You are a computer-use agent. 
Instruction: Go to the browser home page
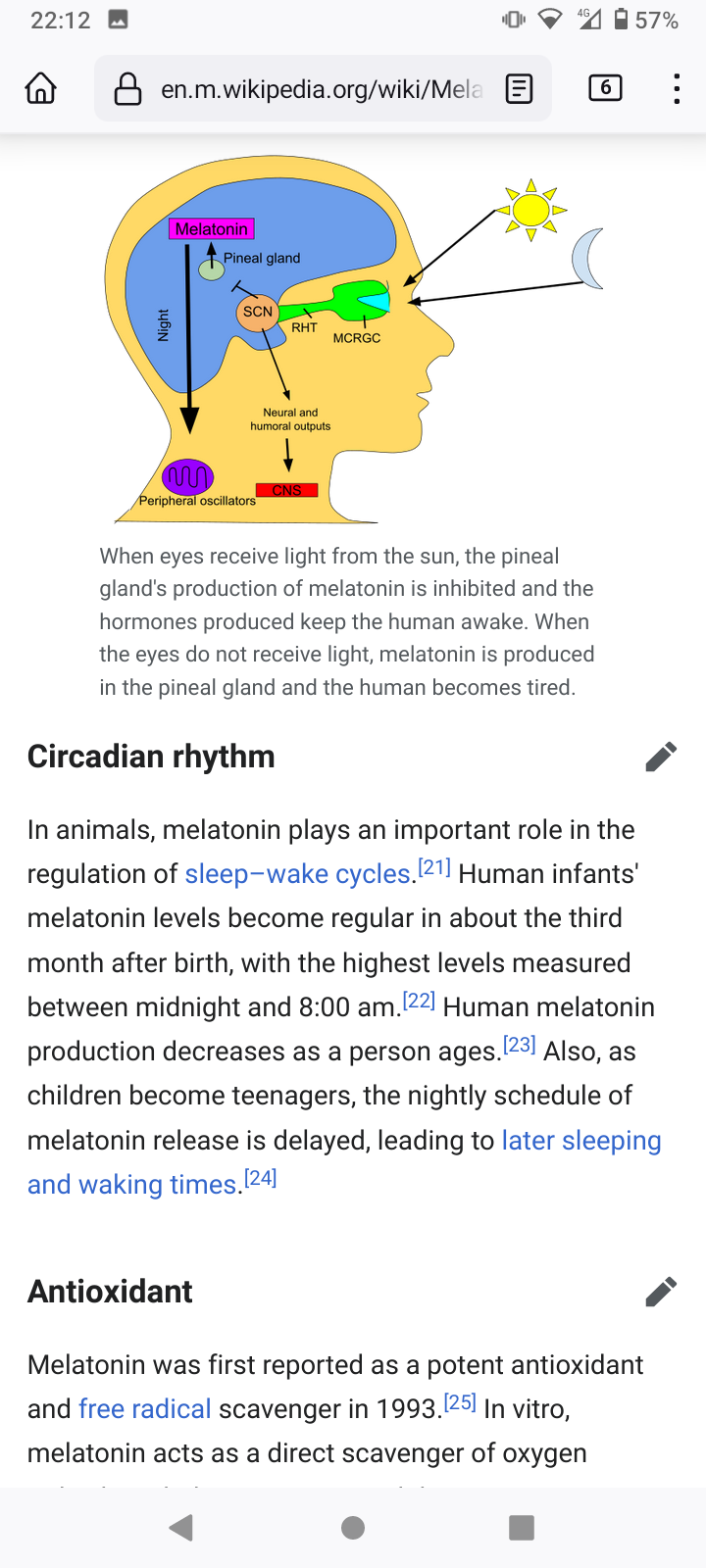[40, 88]
